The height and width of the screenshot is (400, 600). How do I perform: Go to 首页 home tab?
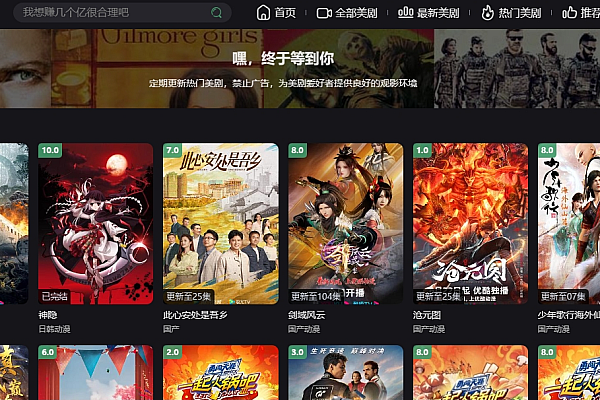(x=277, y=13)
